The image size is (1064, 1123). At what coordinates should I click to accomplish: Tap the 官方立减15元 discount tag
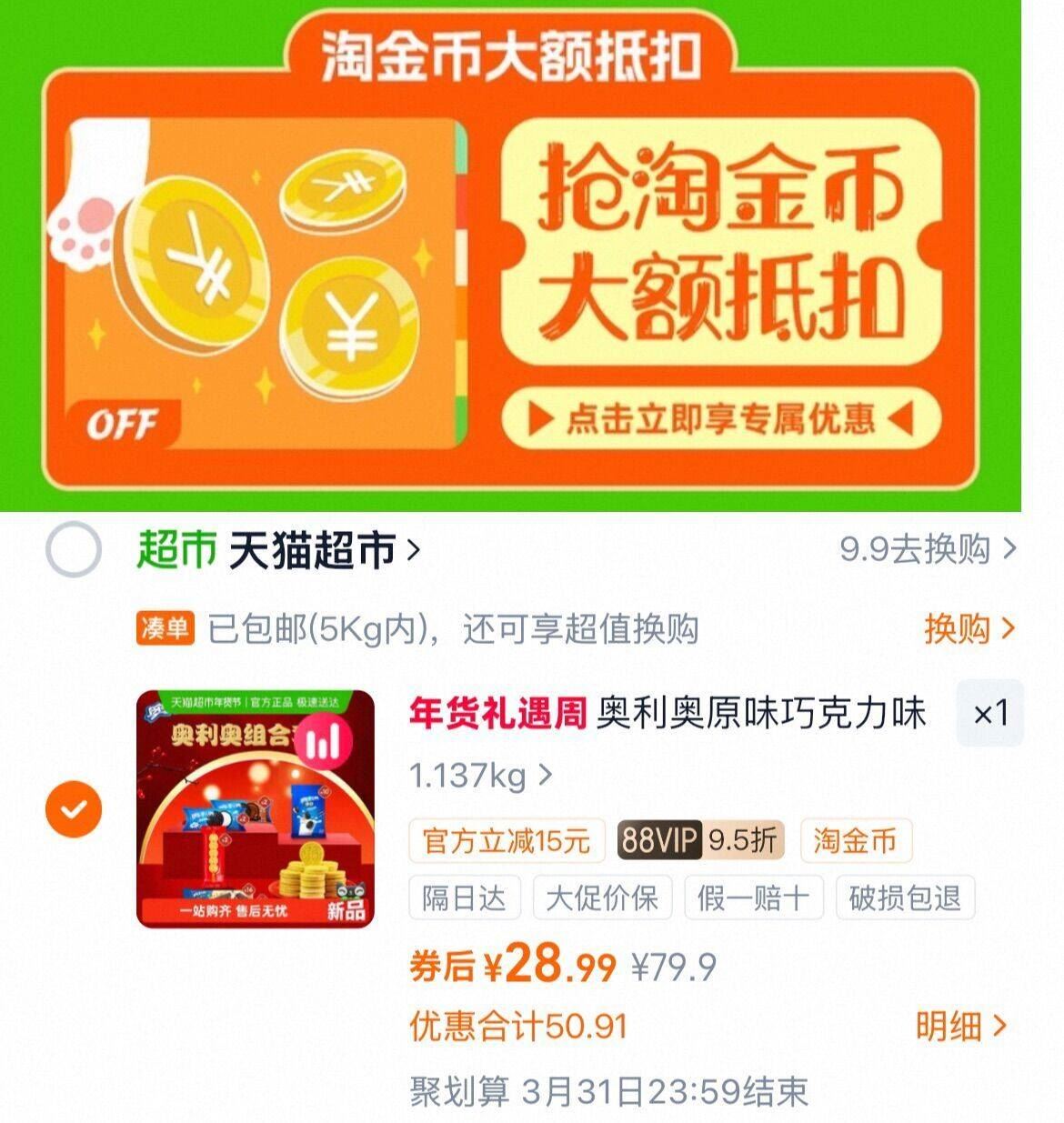[506, 841]
